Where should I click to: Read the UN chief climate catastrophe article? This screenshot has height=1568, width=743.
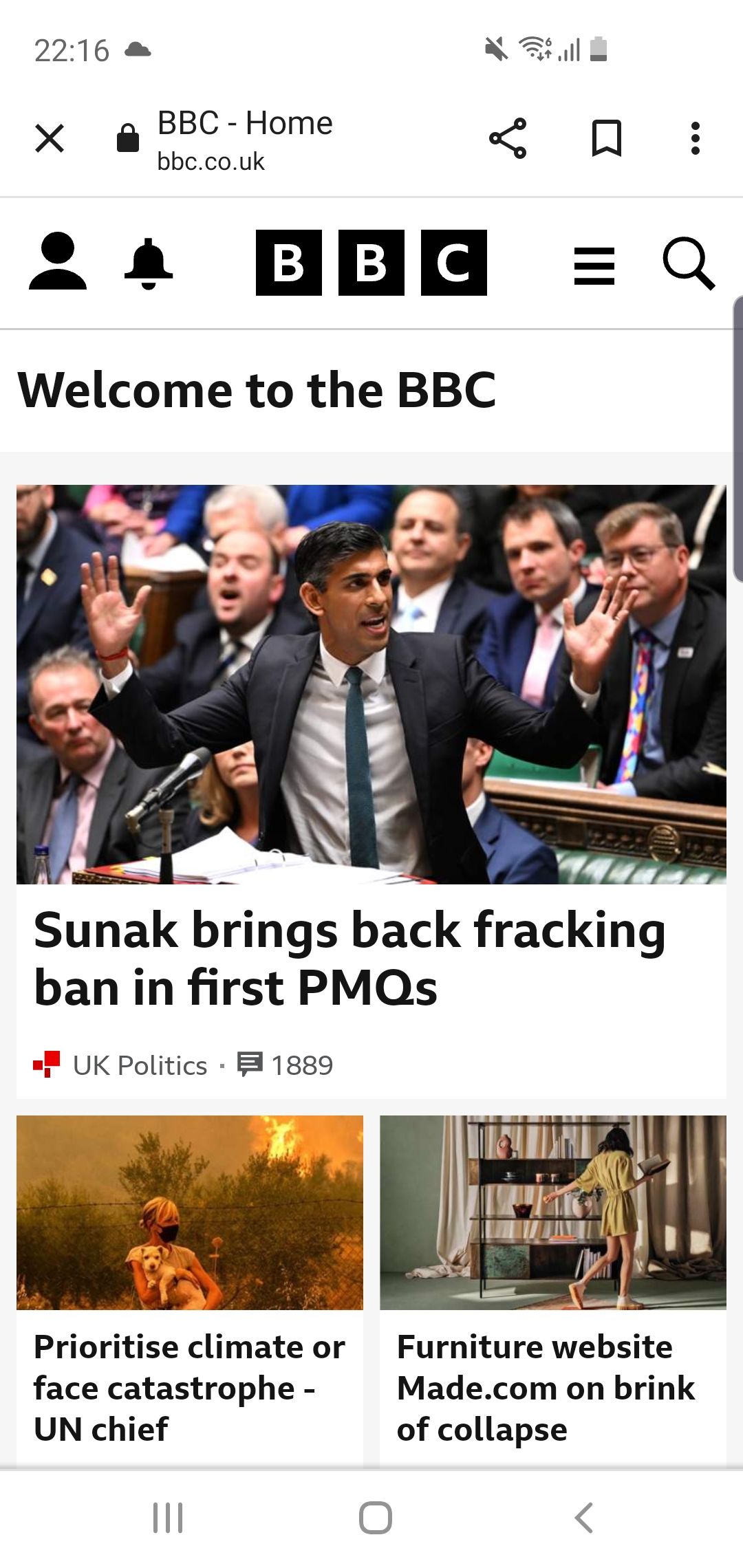[189, 1388]
